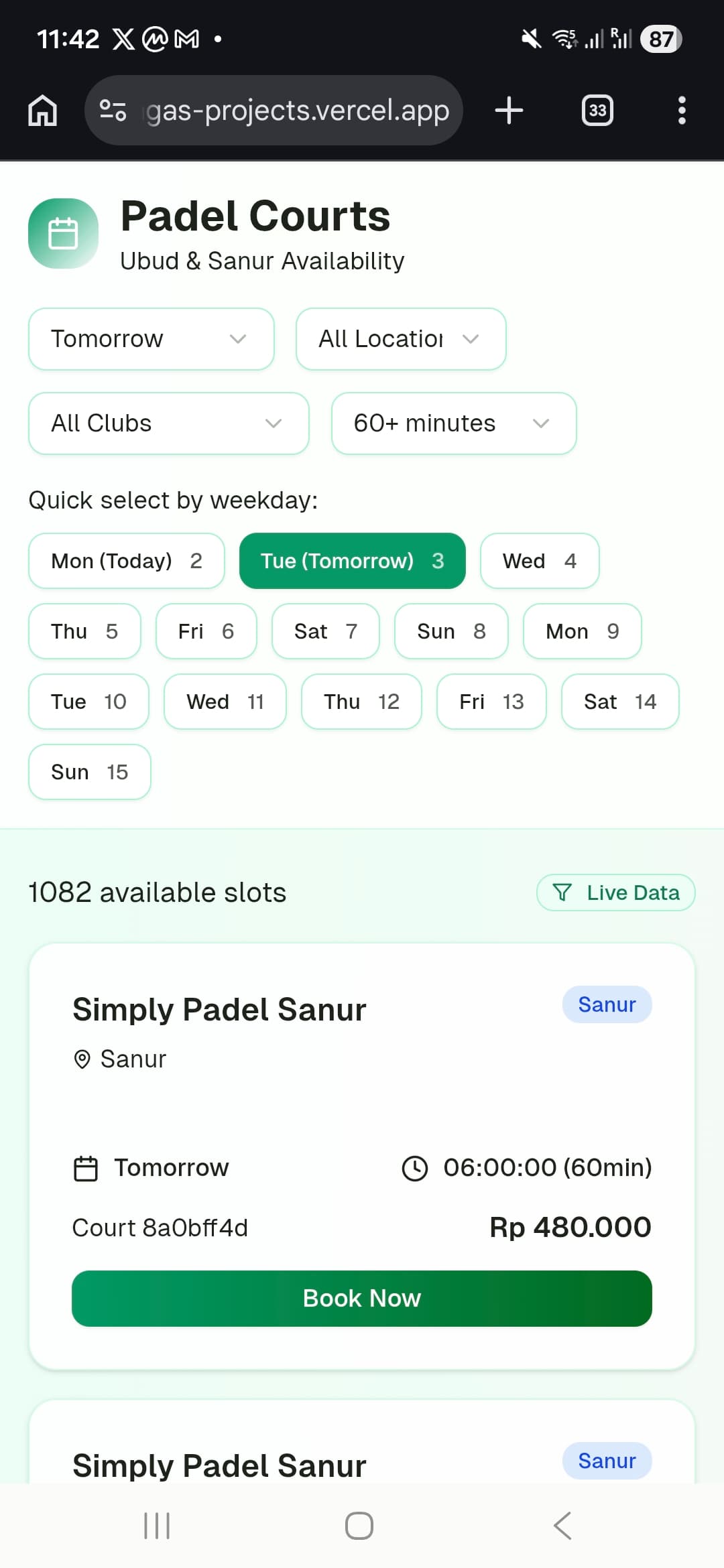Expand the All Locations dropdown
724x1568 pixels.
400,339
